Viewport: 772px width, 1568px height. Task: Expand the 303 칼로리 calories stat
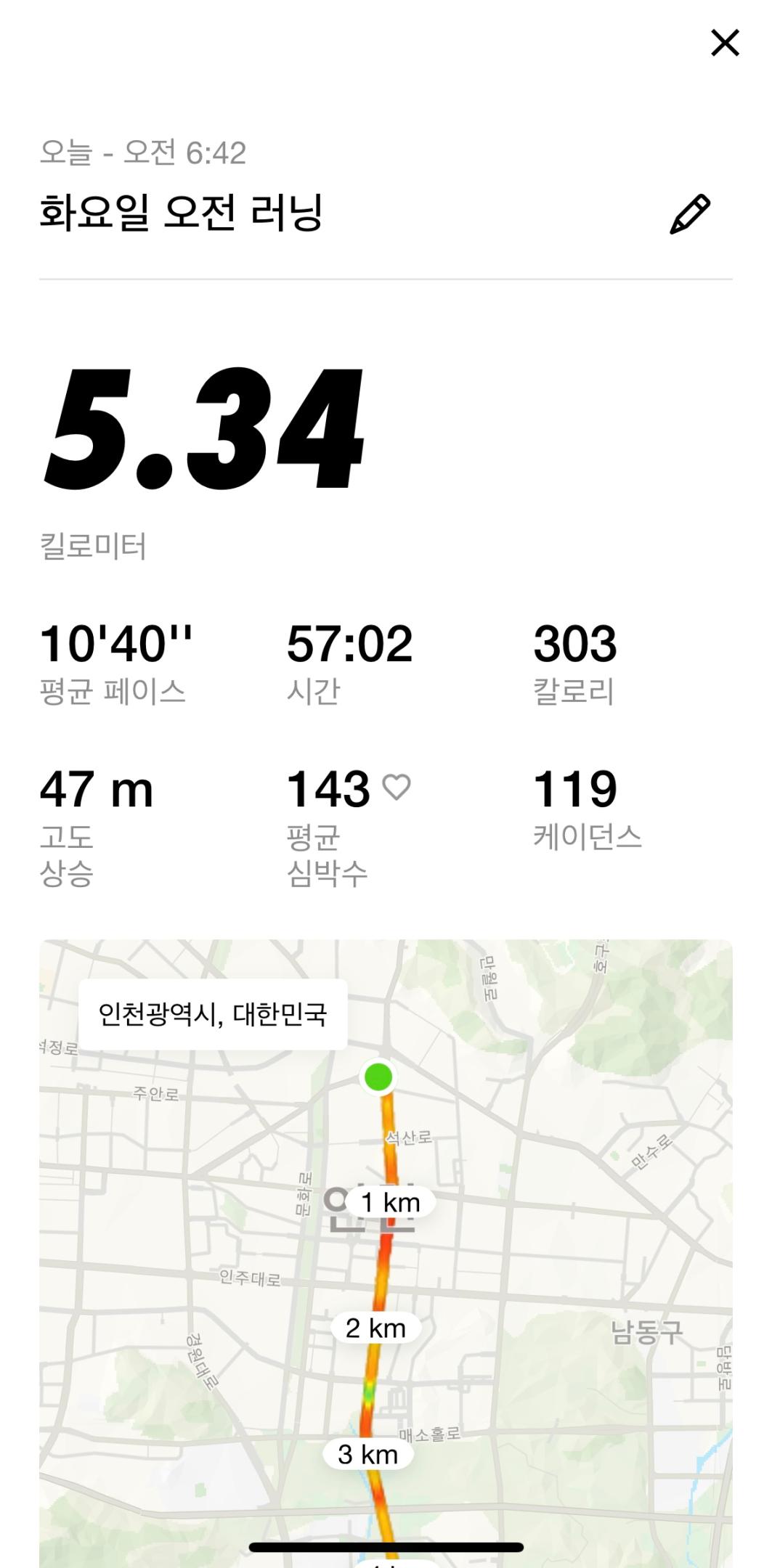(575, 646)
